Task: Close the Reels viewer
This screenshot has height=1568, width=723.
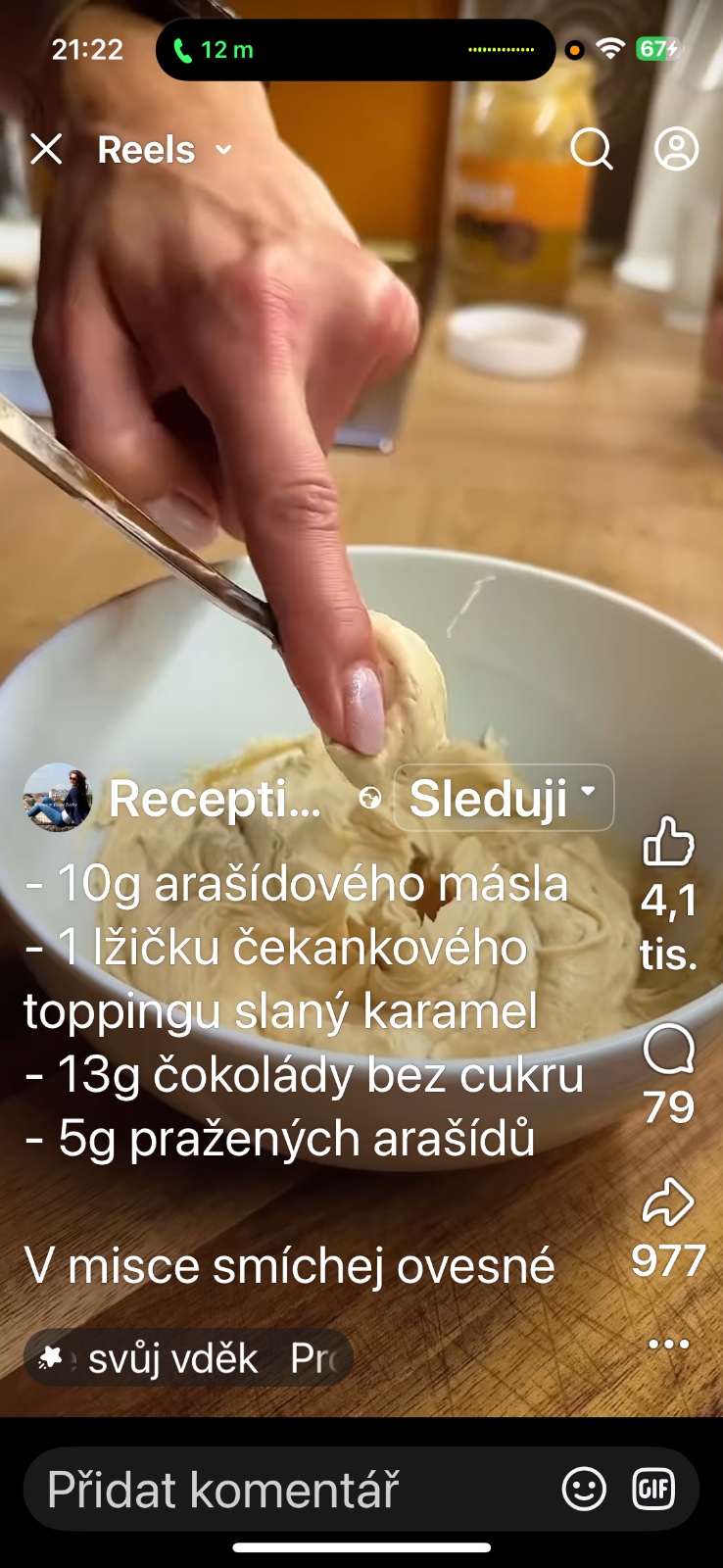Action: [46, 150]
